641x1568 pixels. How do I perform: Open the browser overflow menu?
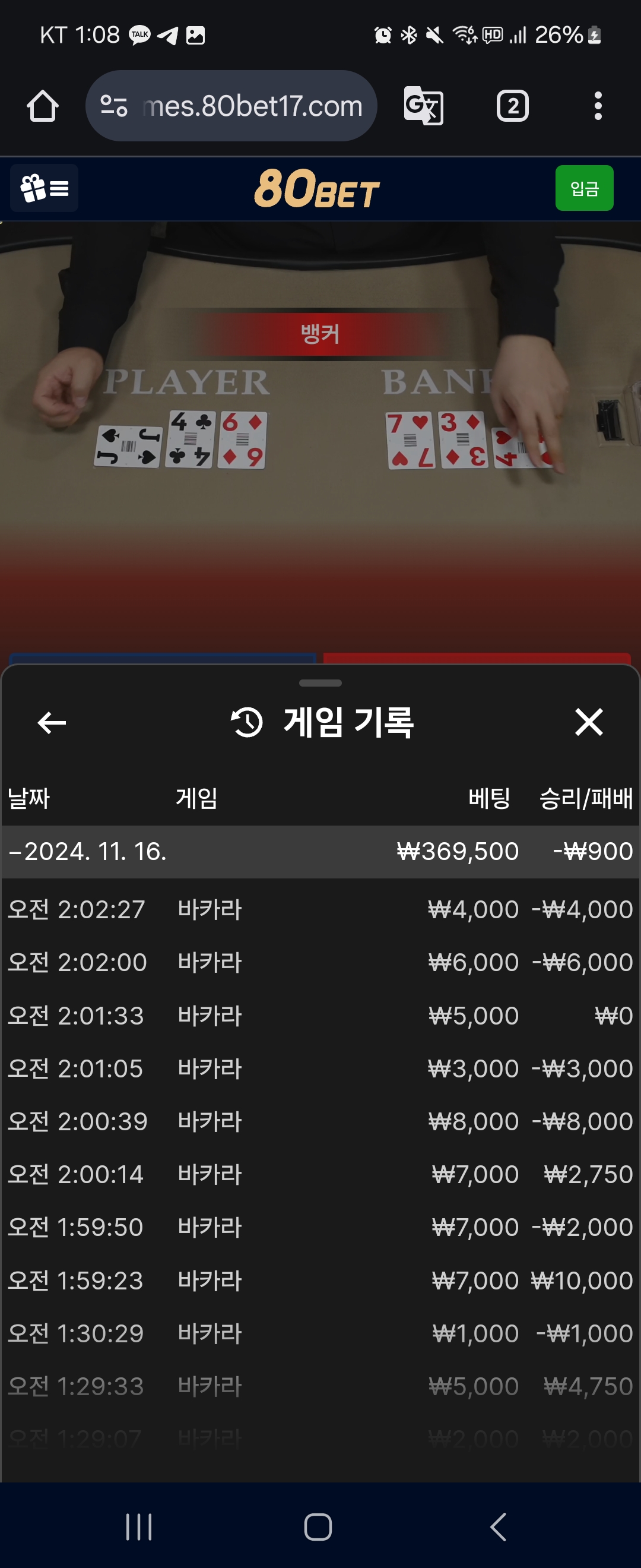pos(598,106)
